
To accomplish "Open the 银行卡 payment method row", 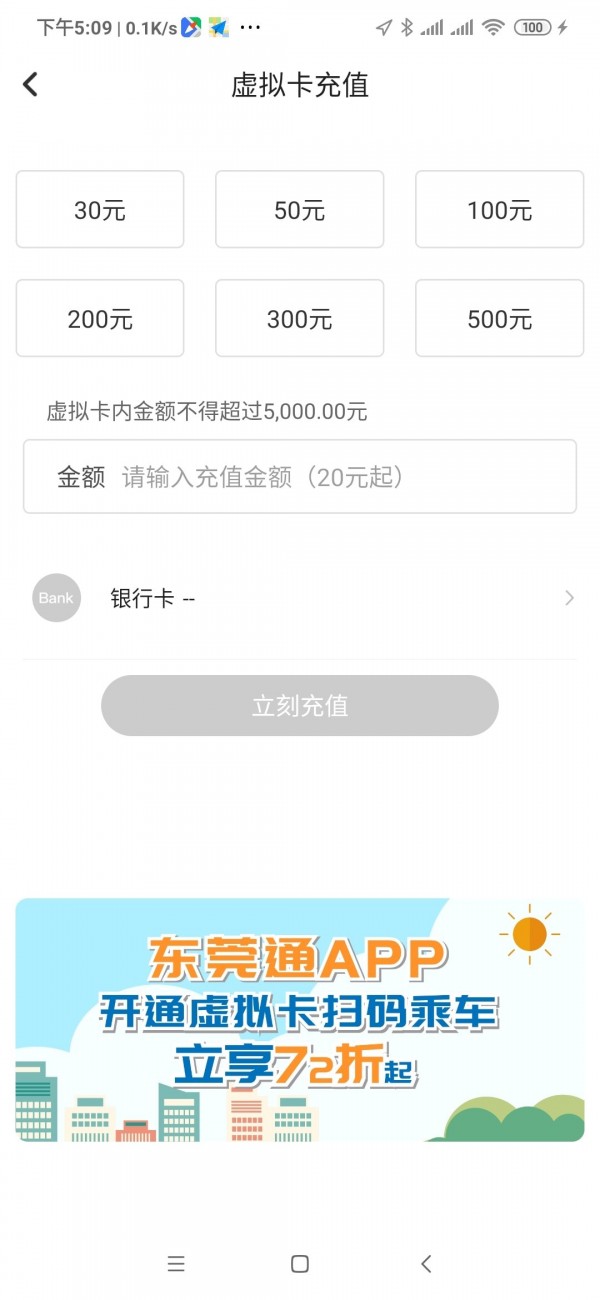I will 300,598.
